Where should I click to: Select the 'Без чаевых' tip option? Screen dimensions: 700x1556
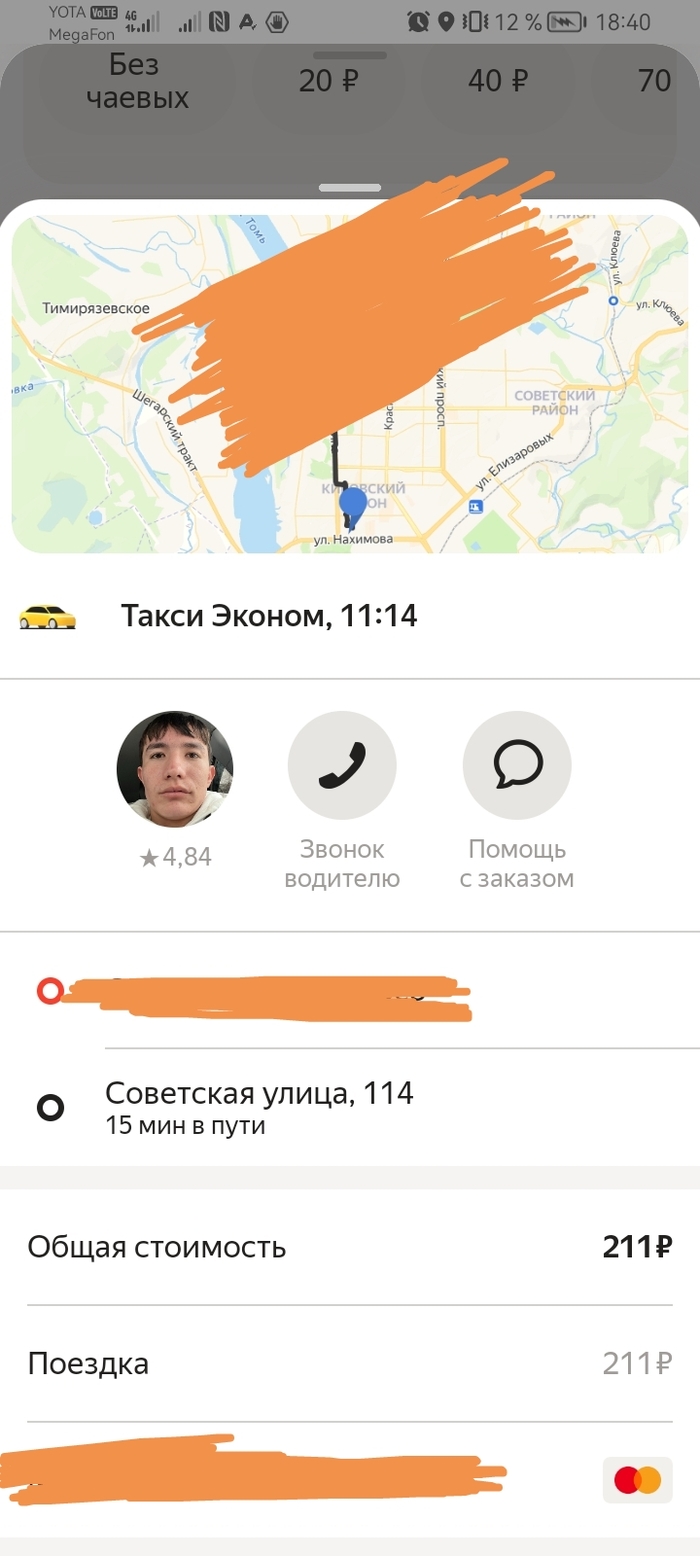click(137, 82)
